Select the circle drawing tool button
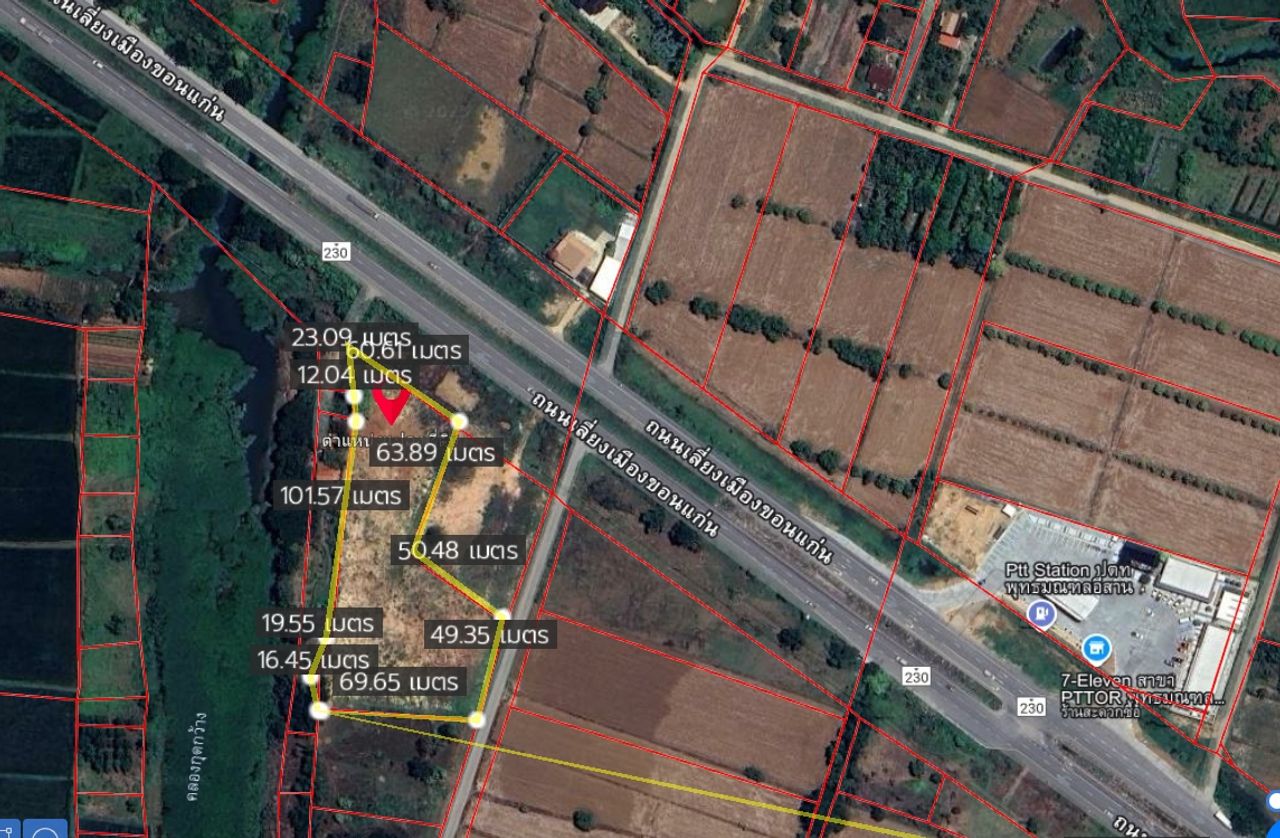Viewport: 1280px width, 838px height. [x=45, y=830]
